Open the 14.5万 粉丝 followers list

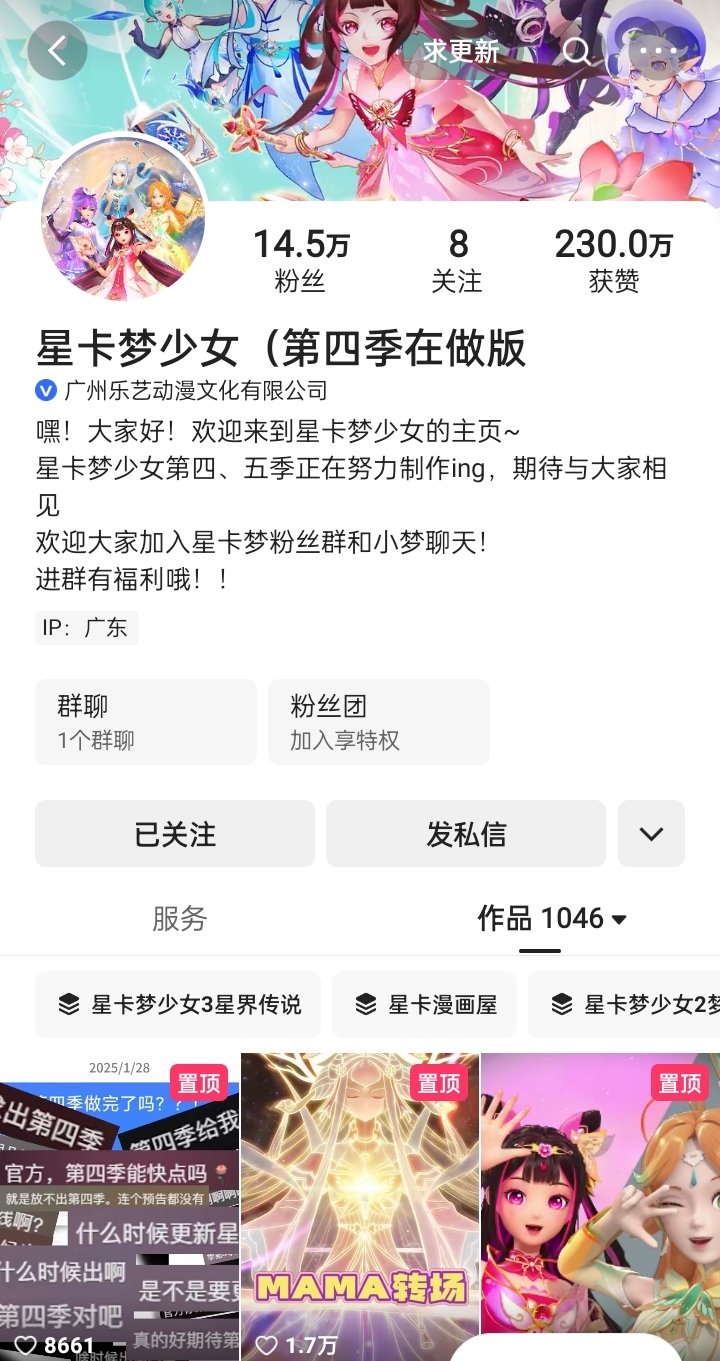point(301,260)
